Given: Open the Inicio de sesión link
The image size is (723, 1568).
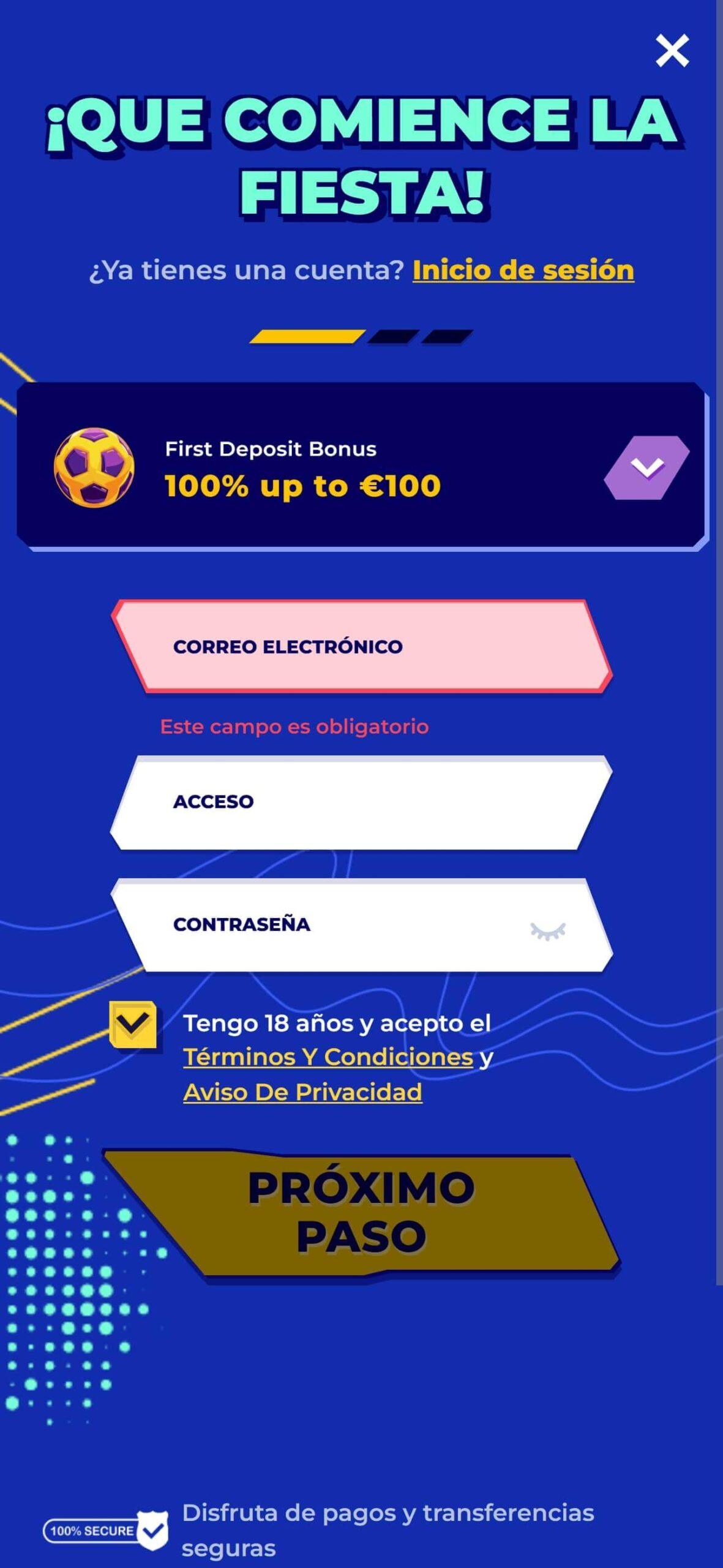Looking at the screenshot, I should [523, 270].
